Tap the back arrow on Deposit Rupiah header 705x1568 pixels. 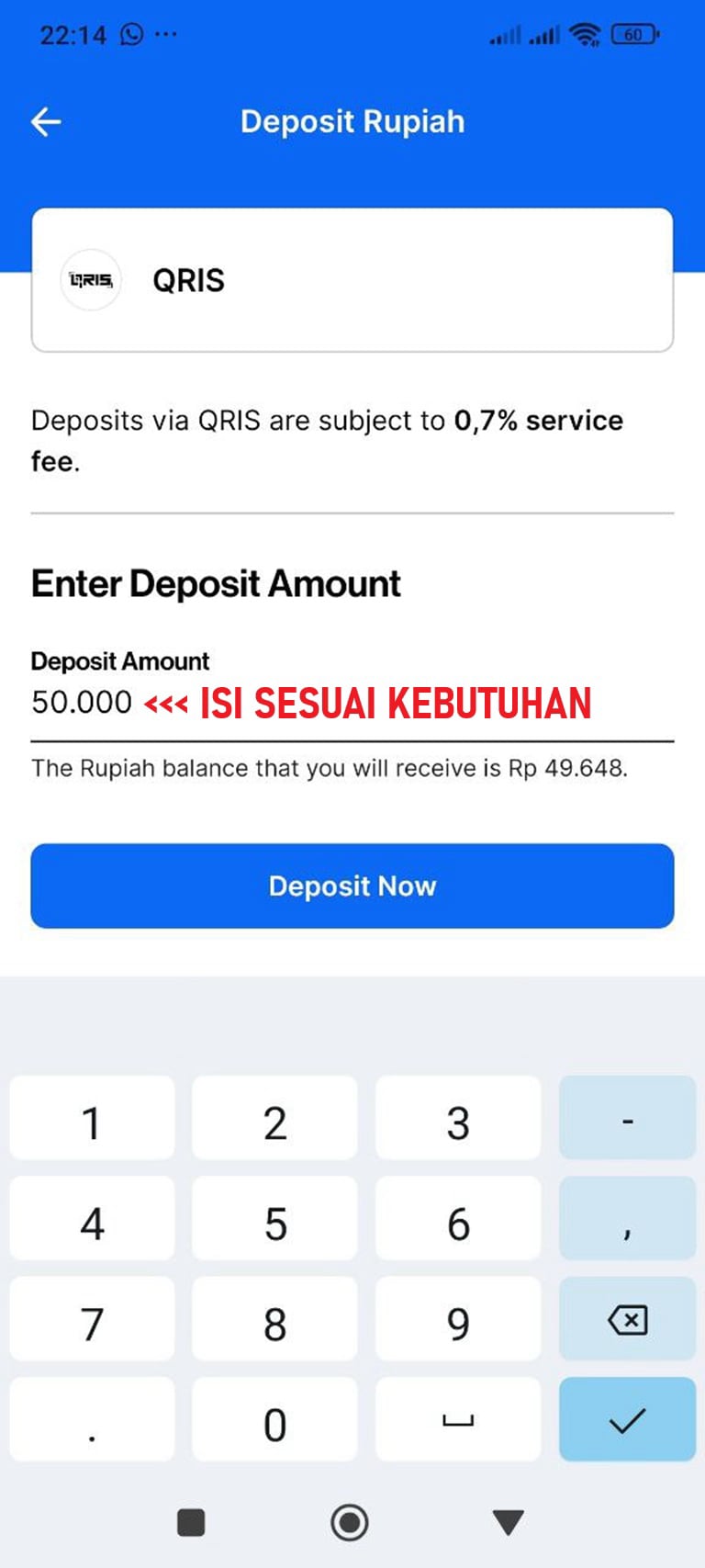click(x=46, y=120)
